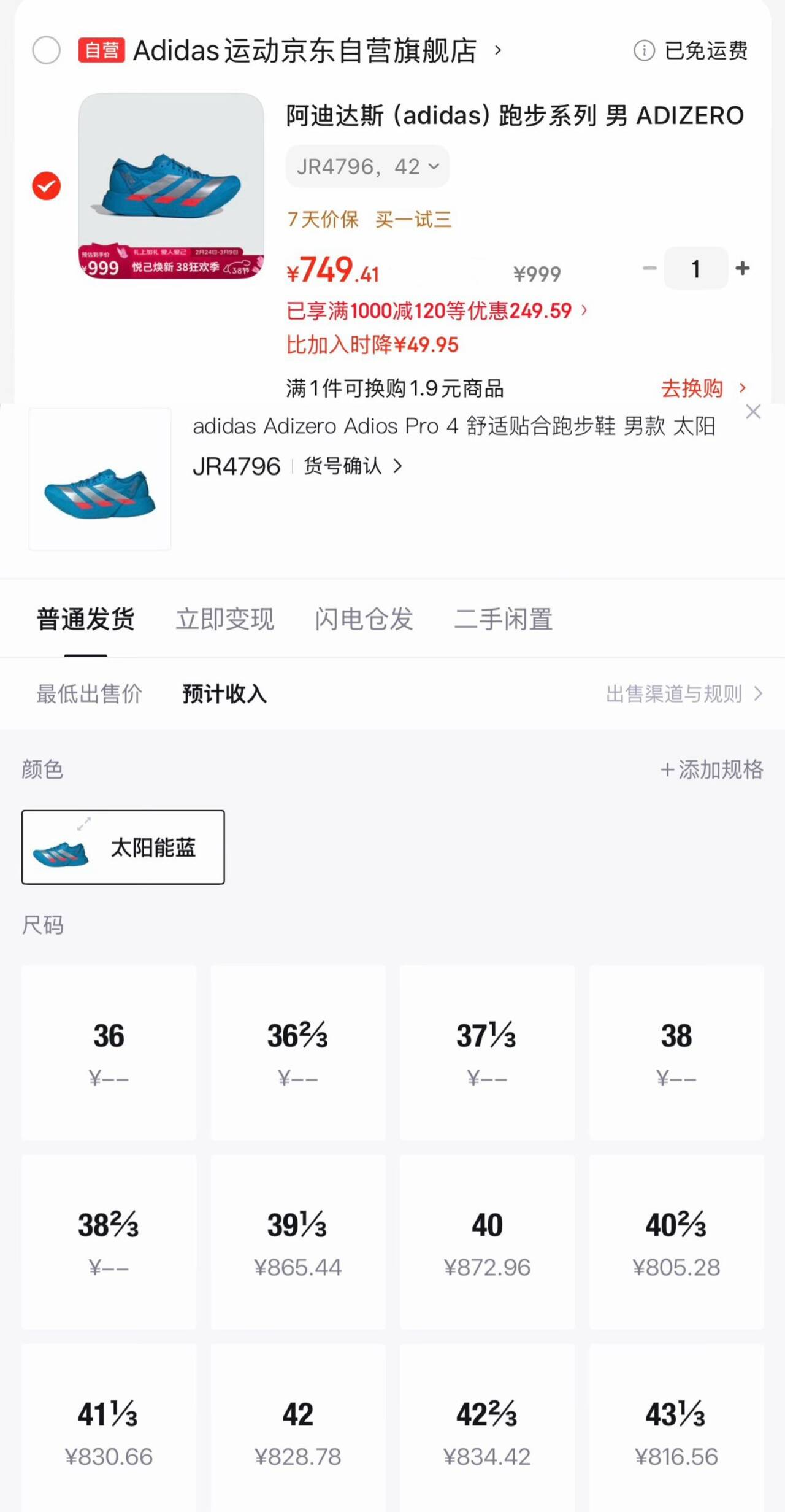The image size is (785, 1512).
Task: Uncheck the ADIZERO shoe item
Action: click(46, 186)
